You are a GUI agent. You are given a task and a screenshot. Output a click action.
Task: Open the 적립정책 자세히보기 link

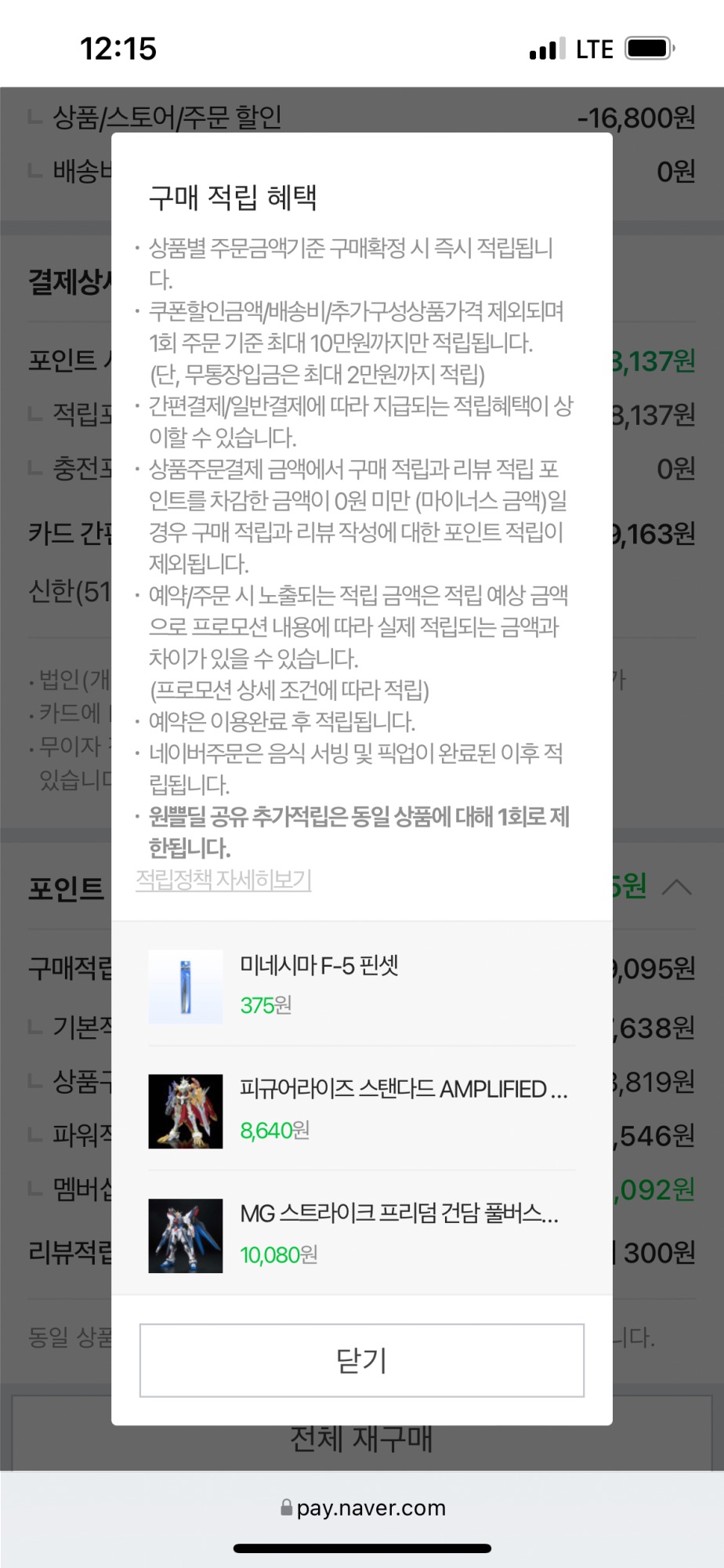[223, 880]
